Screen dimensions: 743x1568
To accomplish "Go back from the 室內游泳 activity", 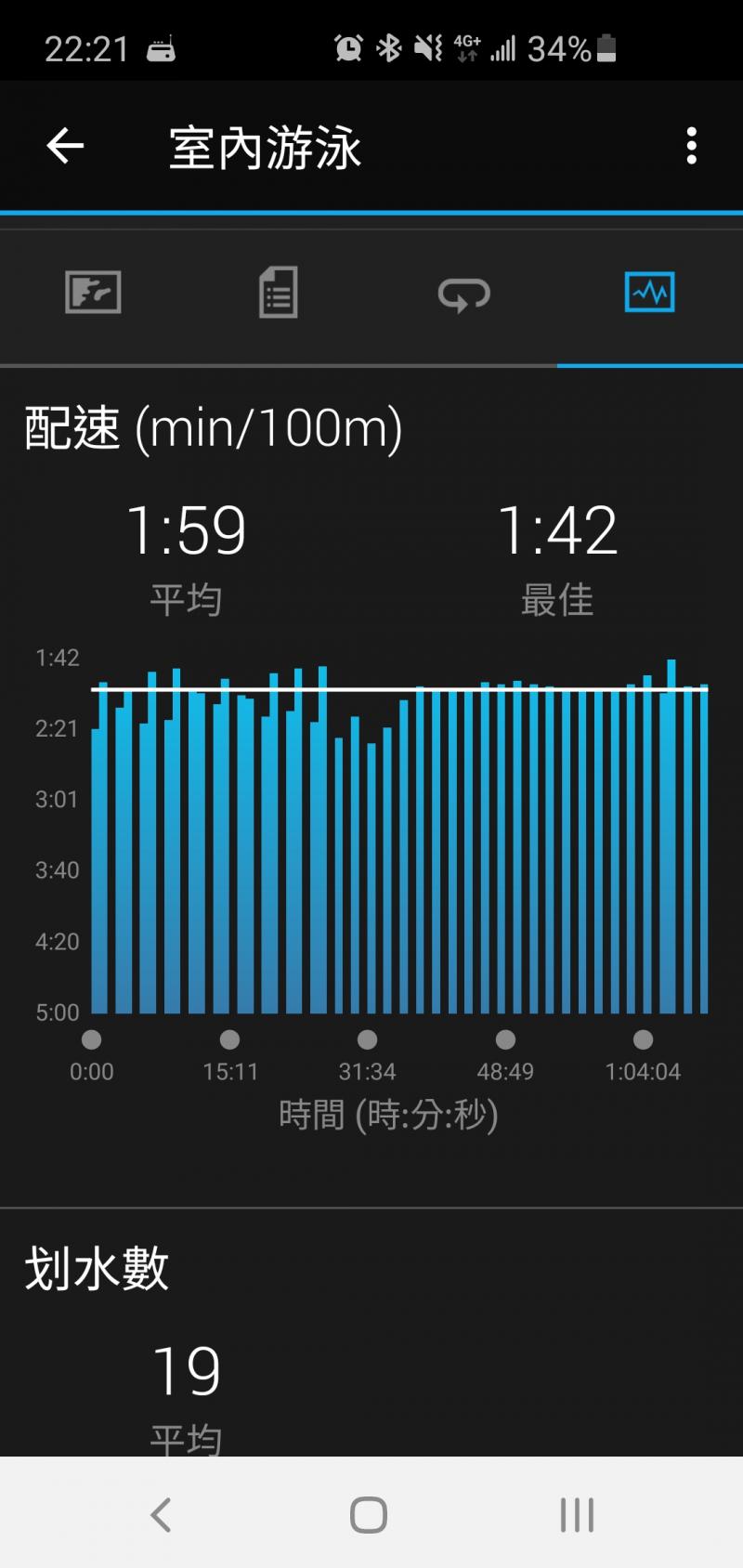I will 65,146.
